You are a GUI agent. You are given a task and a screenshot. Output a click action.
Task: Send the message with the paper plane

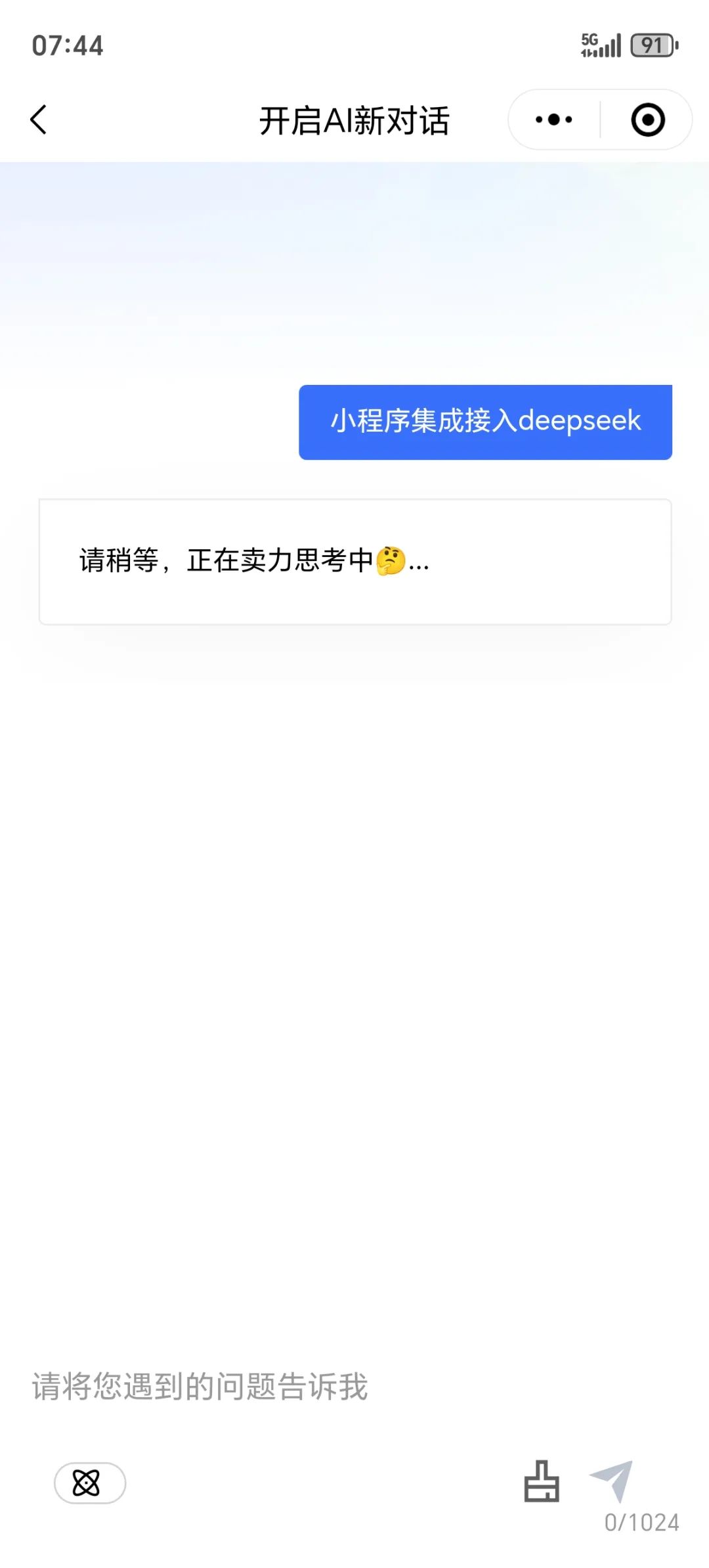coord(612,1479)
